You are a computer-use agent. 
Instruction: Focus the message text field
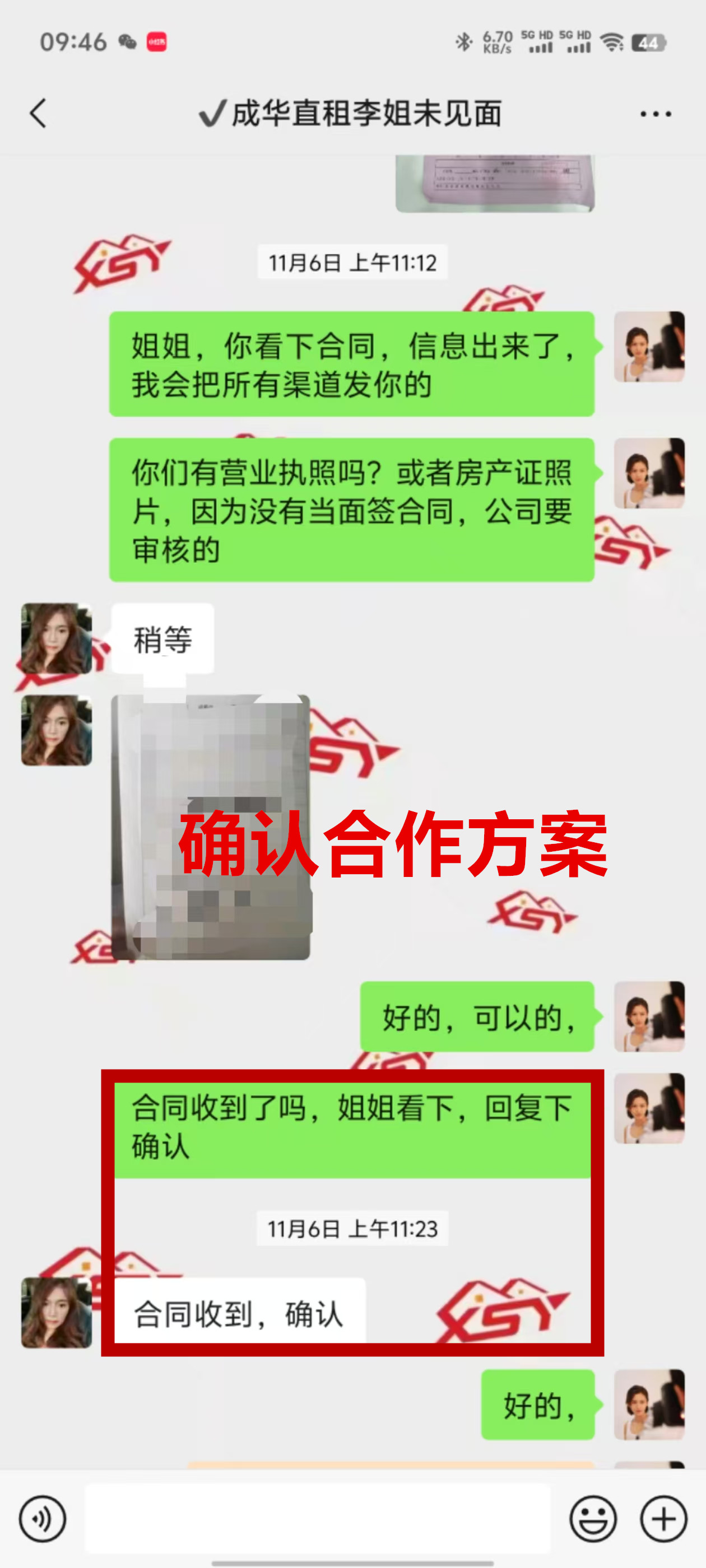(317, 1518)
